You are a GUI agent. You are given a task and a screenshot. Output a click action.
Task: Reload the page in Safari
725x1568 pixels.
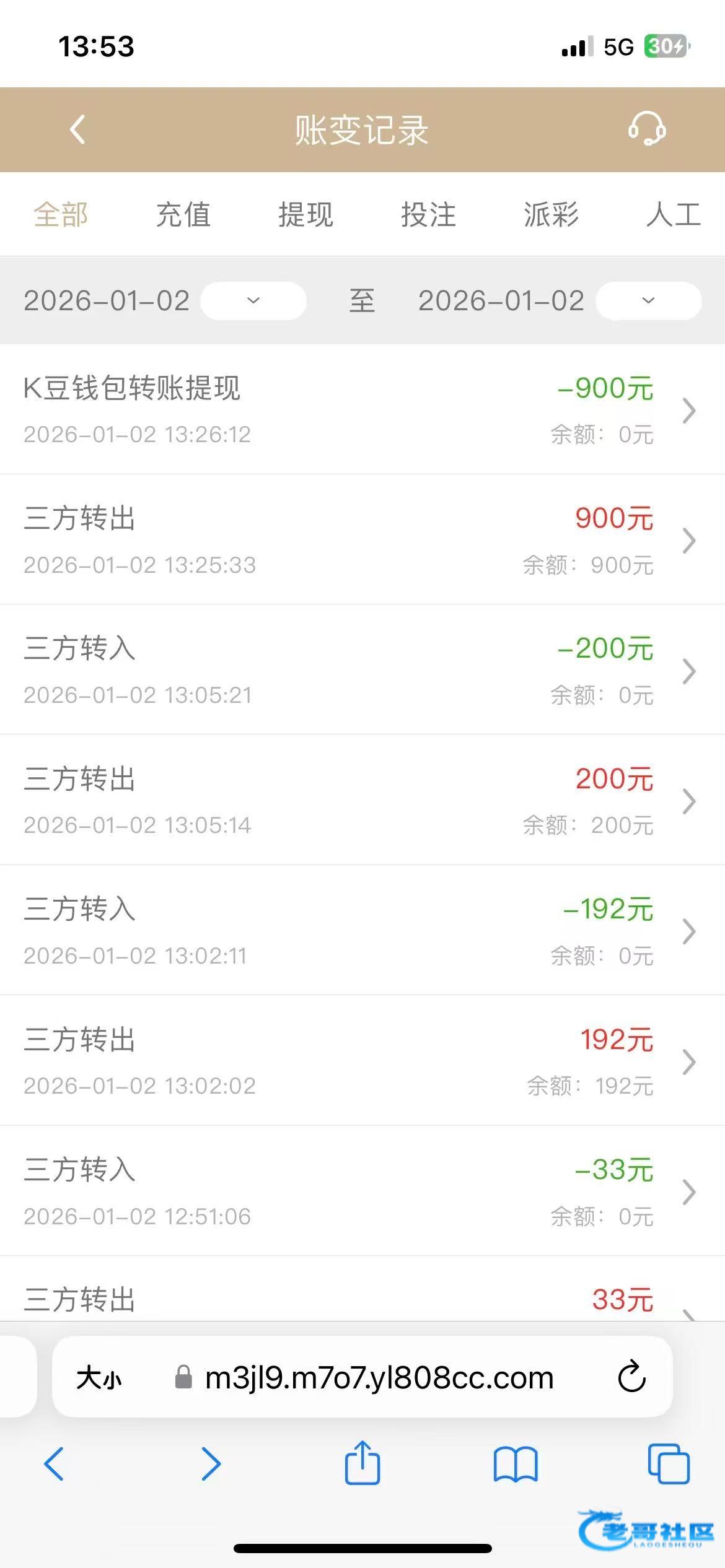click(x=631, y=1377)
